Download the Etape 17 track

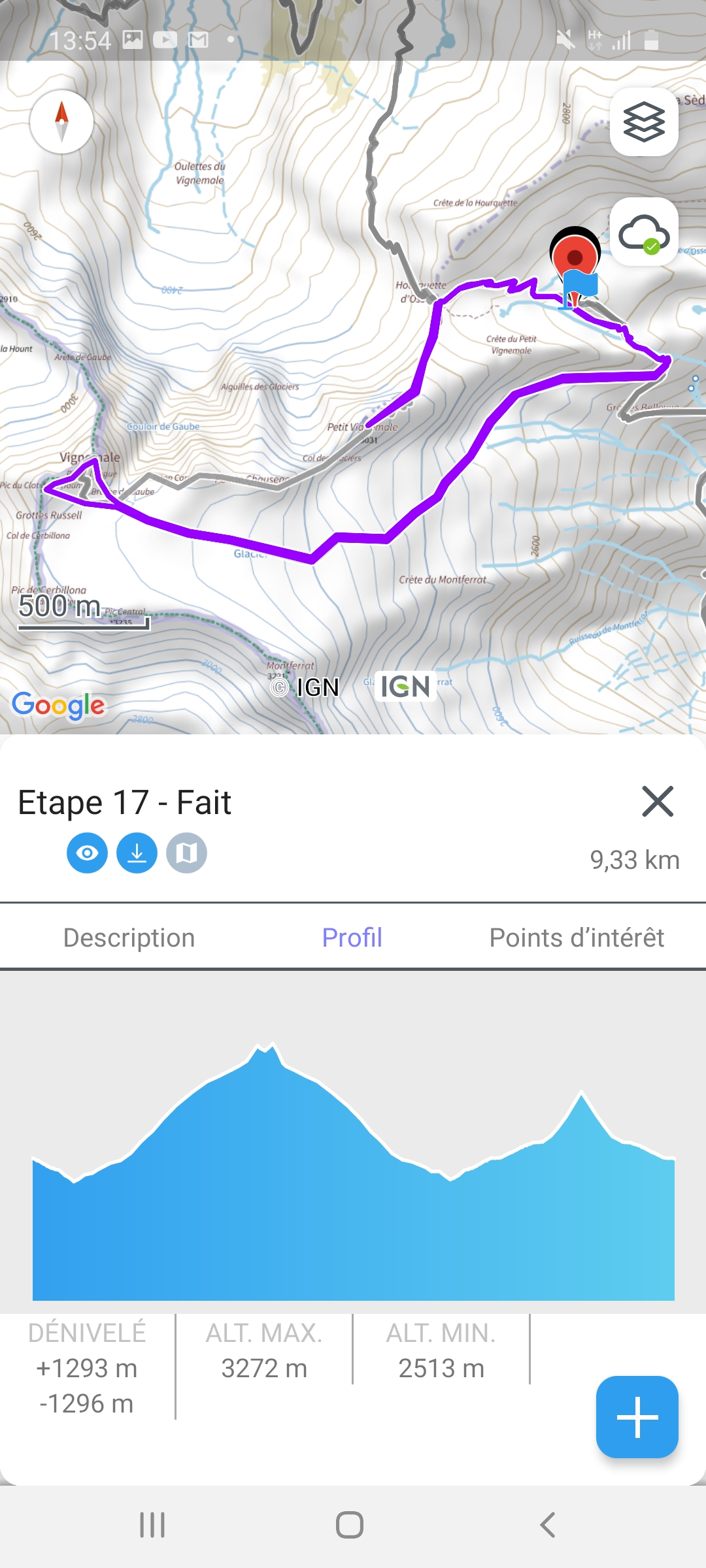tap(137, 853)
